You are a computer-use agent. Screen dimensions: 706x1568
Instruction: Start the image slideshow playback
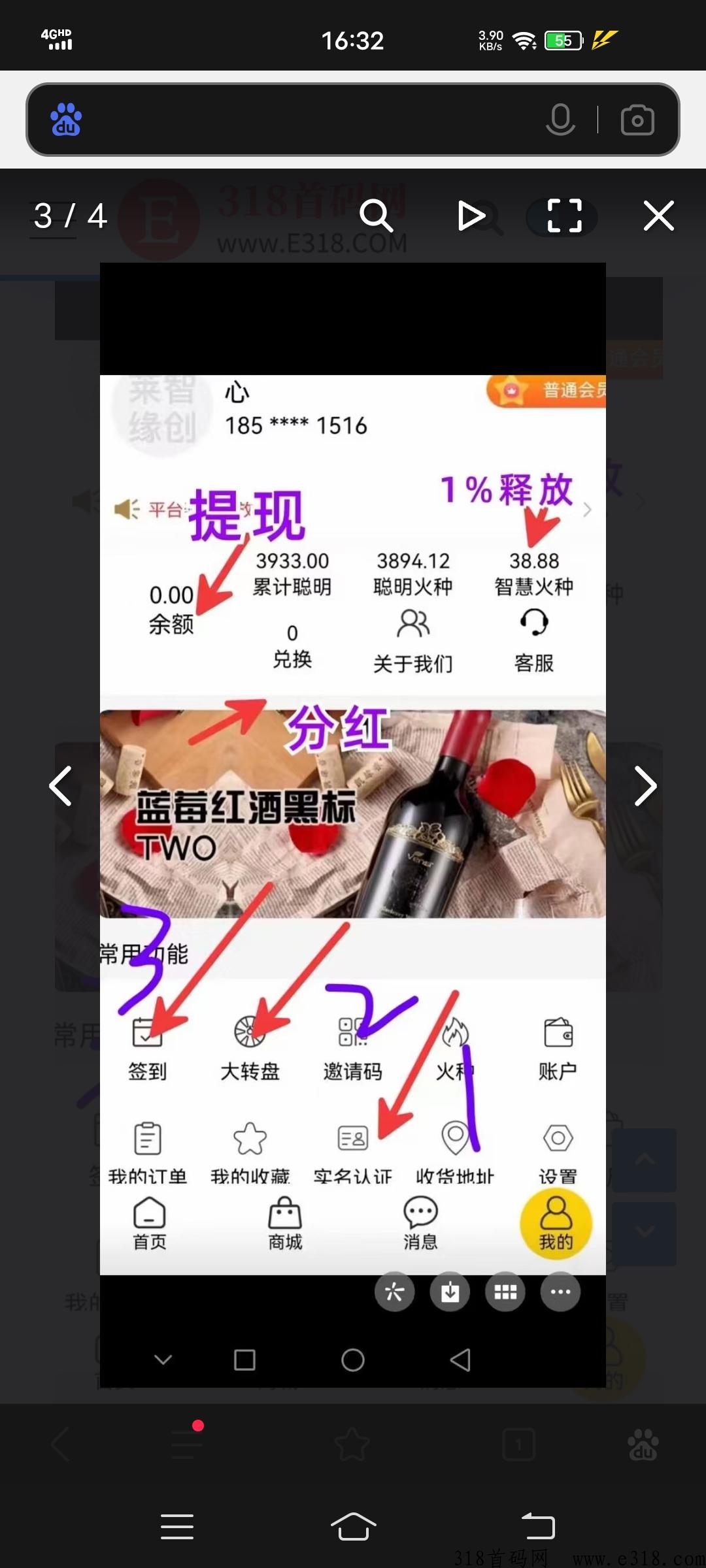point(471,216)
